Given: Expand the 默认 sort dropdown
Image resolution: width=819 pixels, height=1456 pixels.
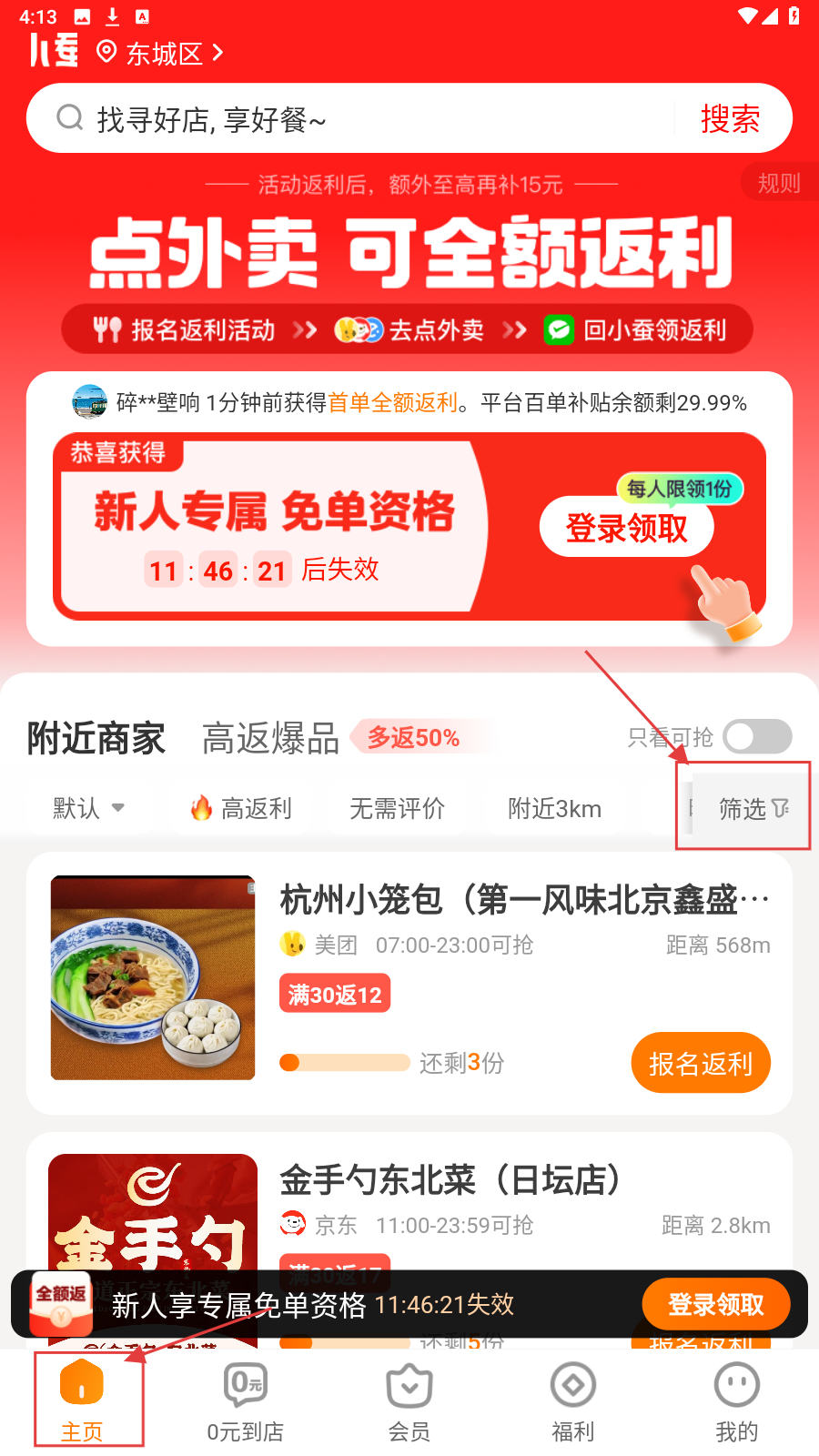Looking at the screenshot, I should tap(88, 808).
